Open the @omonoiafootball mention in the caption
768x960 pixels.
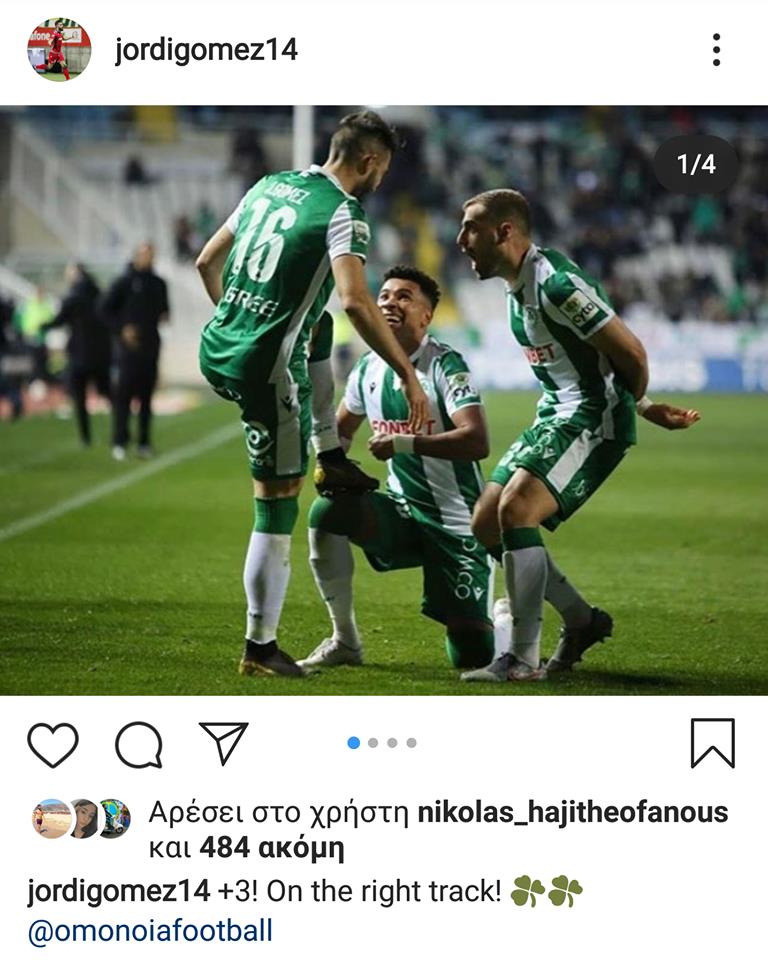point(150,931)
